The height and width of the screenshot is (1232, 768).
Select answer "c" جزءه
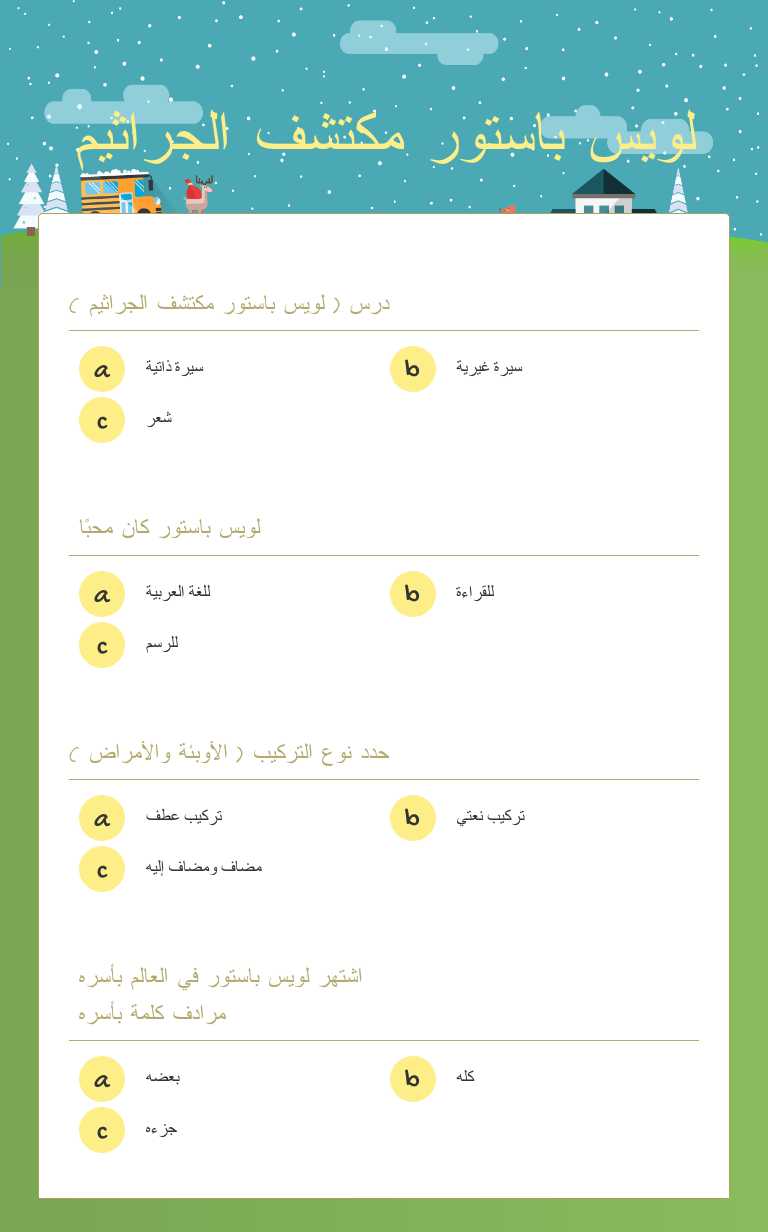[101, 1129]
